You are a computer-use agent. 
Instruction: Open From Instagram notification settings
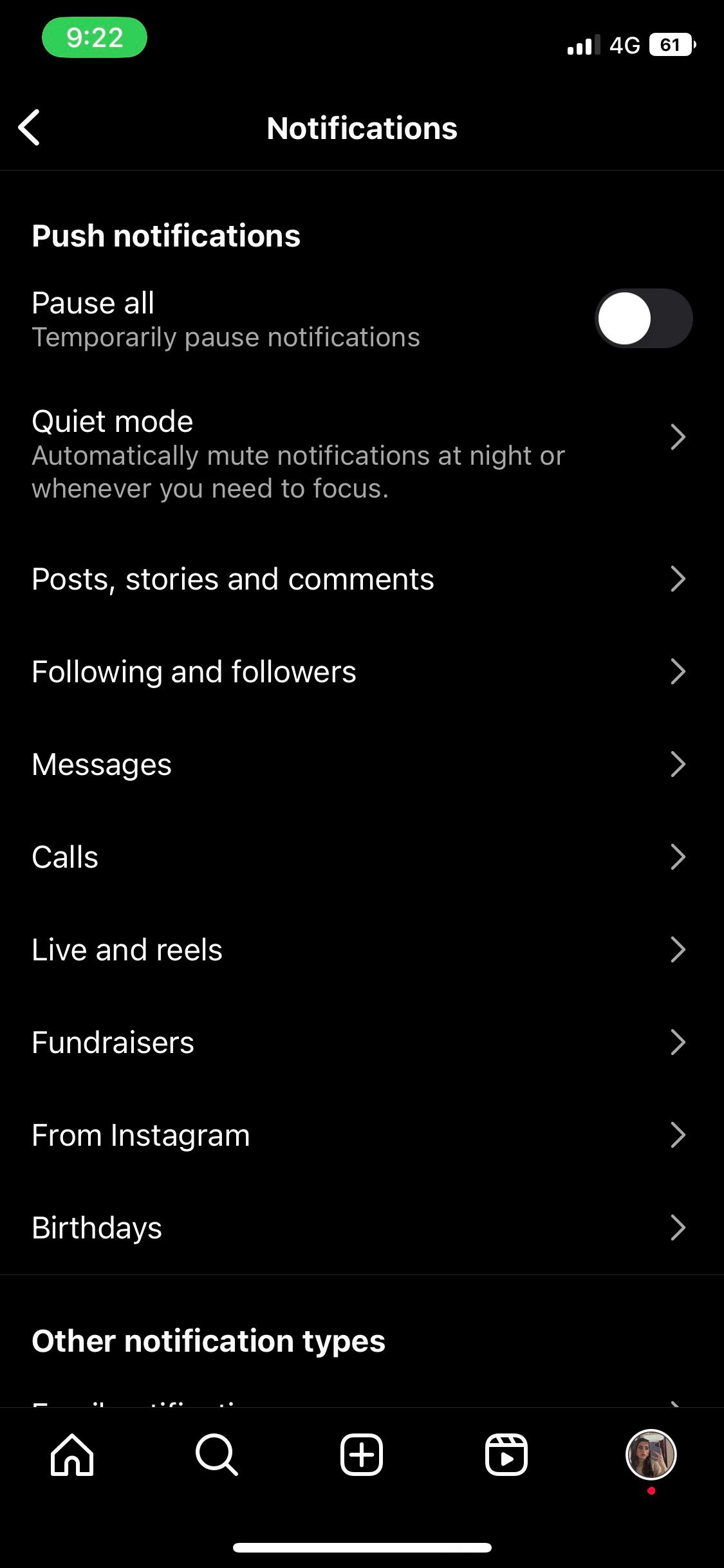click(679, 1135)
